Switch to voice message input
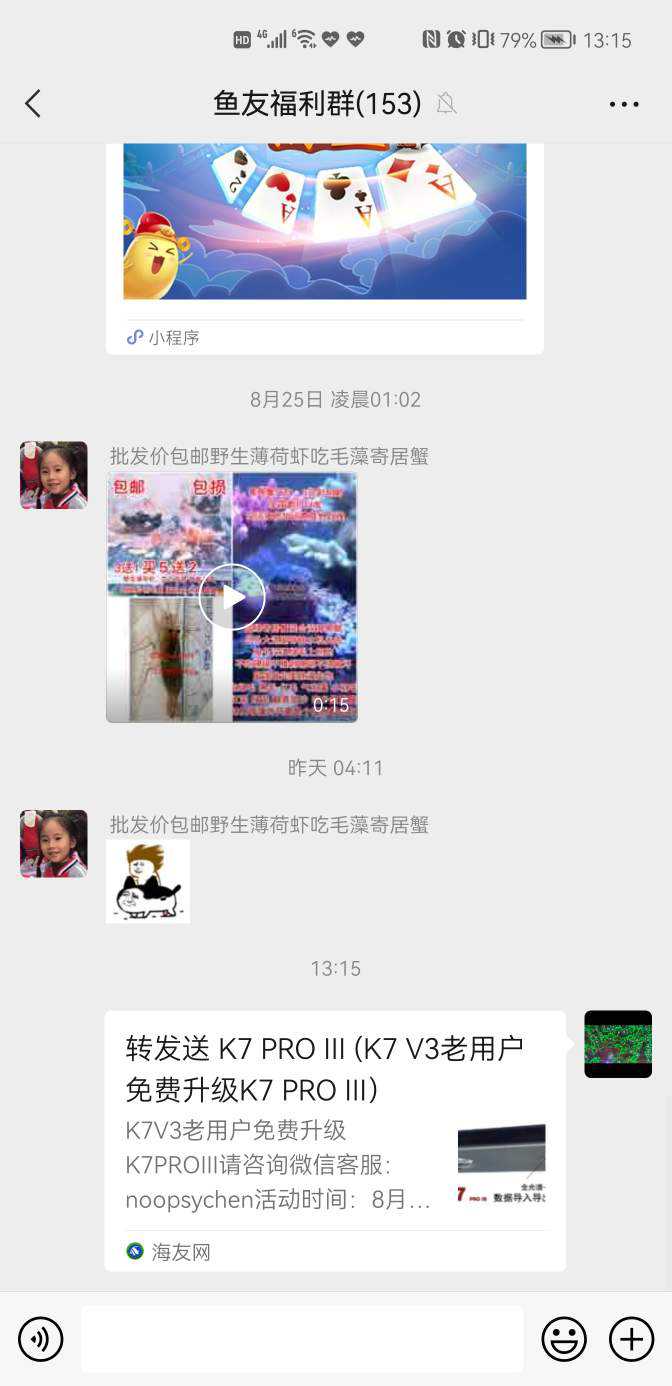The height and width of the screenshot is (1386, 672). coord(41,1339)
